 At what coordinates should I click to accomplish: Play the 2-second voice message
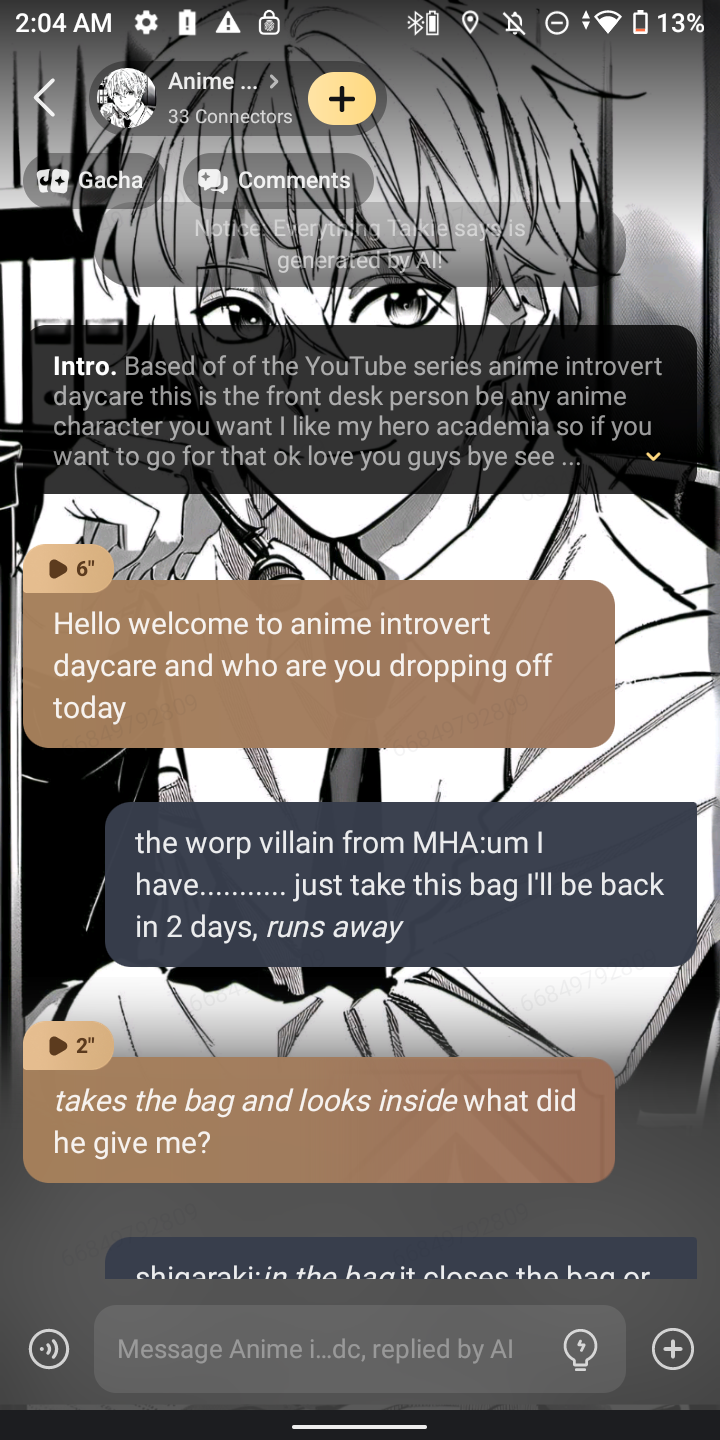(x=69, y=1046)
